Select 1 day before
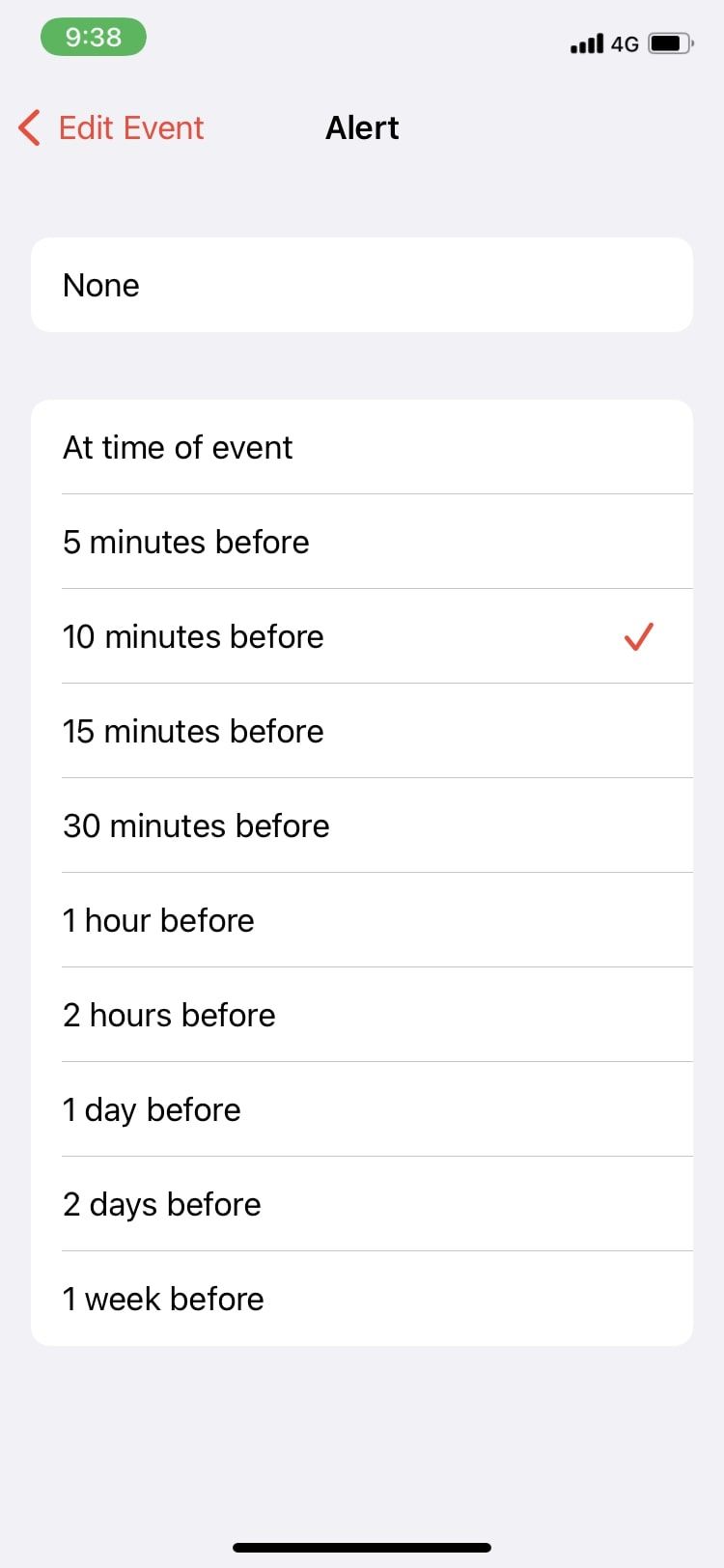 [361, 1109]
